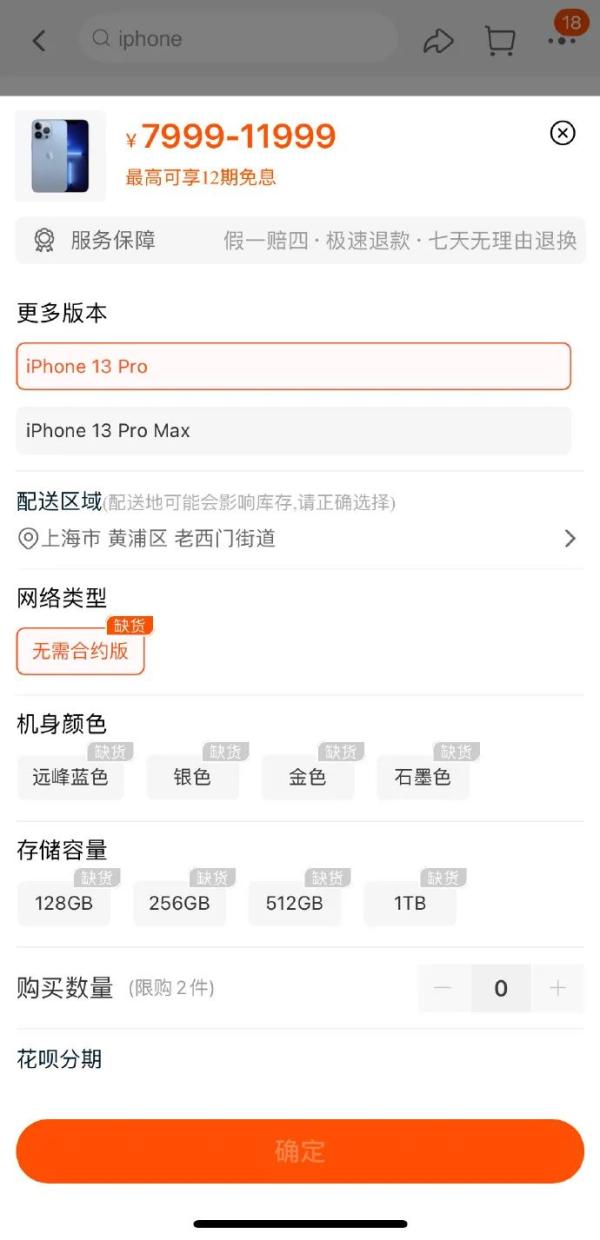Select network type 无需合约版
Viewport: 600px width, 1240px height.
[81, 651]
